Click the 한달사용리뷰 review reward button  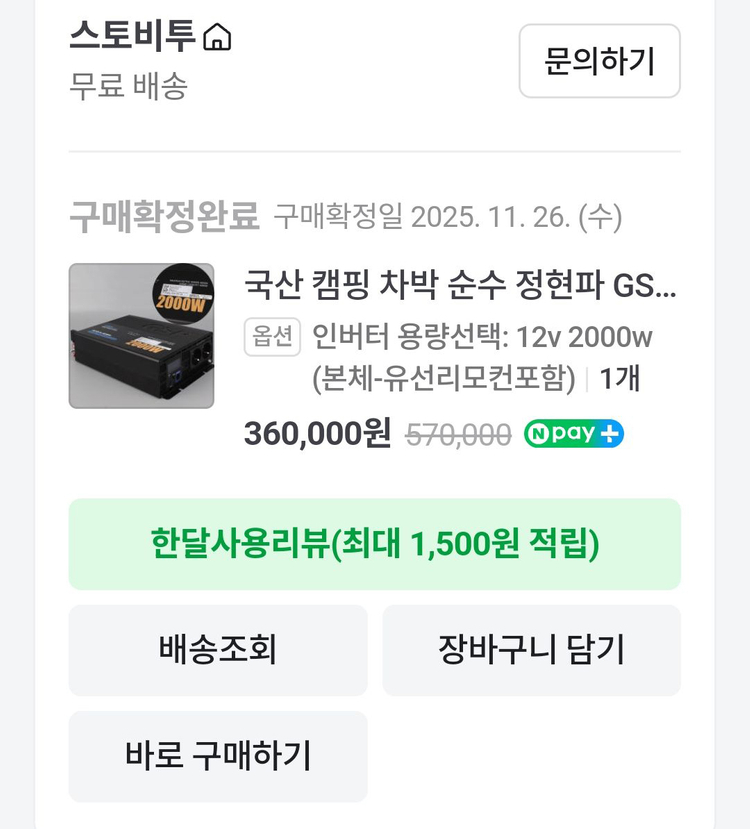374,544
